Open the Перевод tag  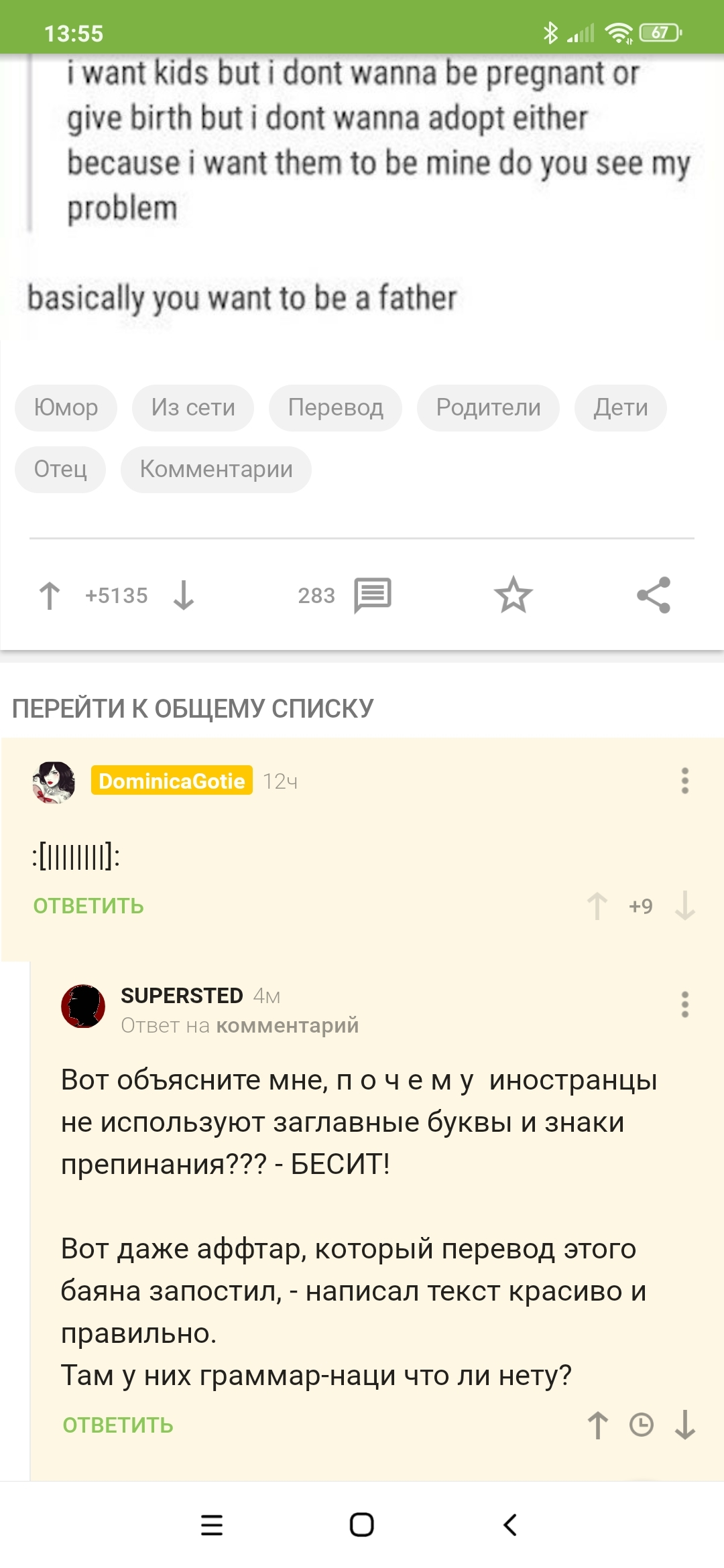[x=335, y=407]
